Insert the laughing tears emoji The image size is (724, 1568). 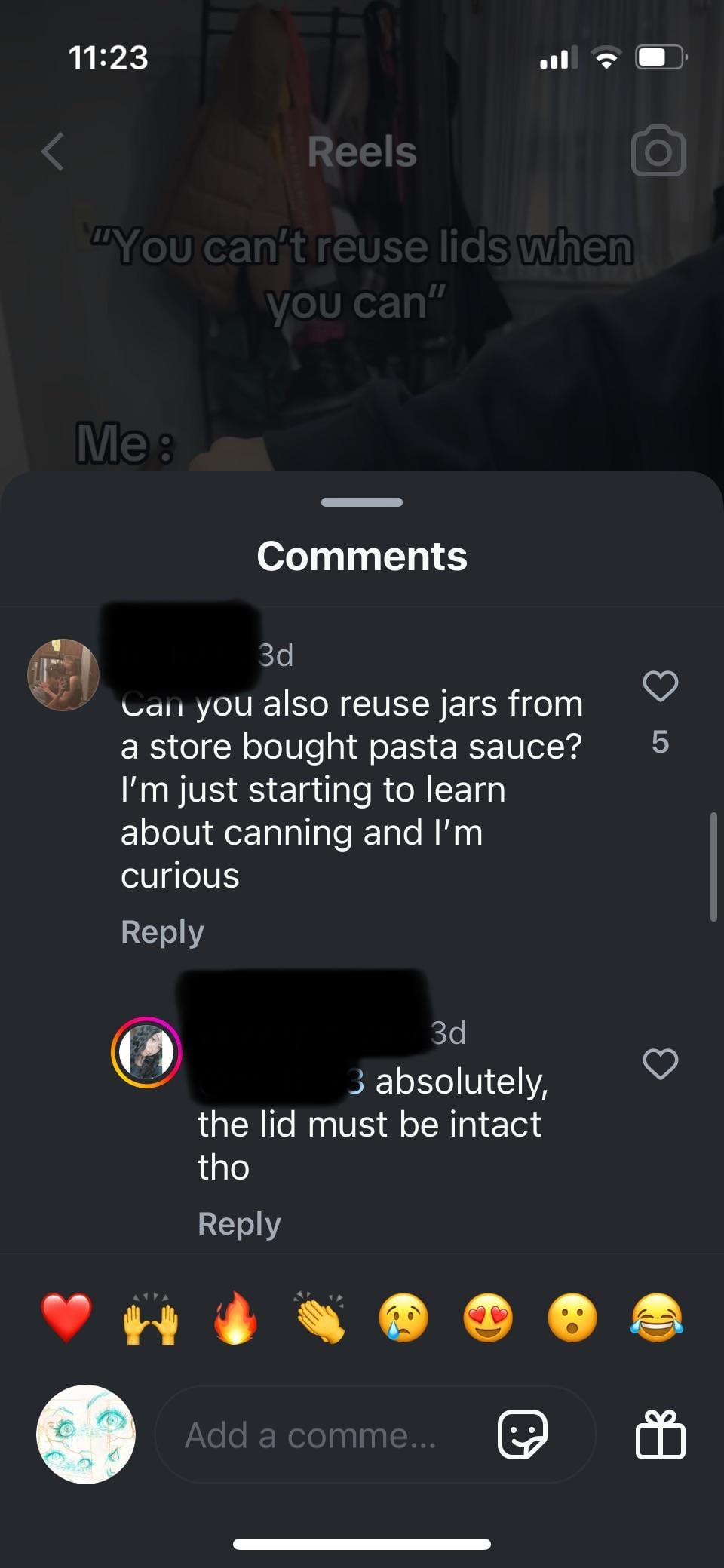(657, 1318)
